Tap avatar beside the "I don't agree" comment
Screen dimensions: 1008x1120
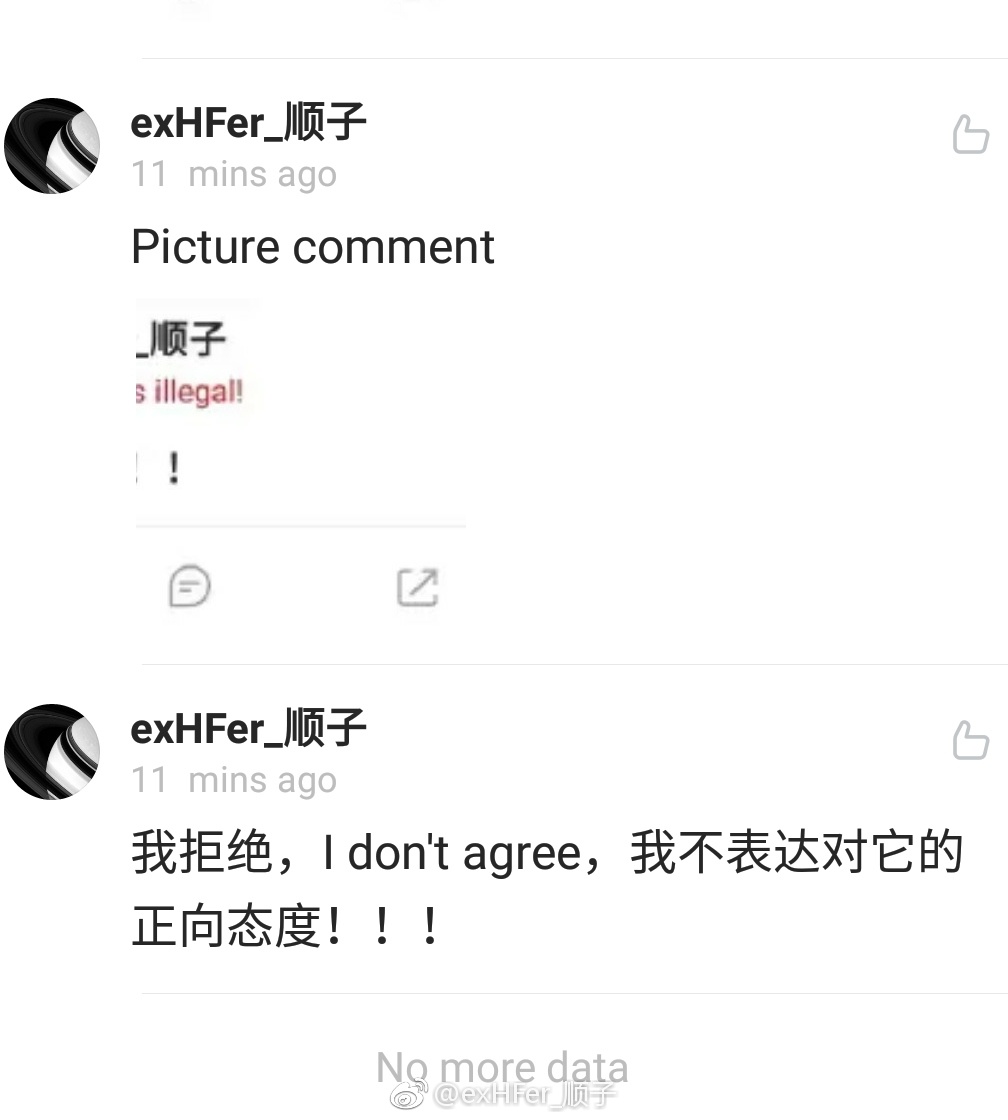[x=52, y=752]
